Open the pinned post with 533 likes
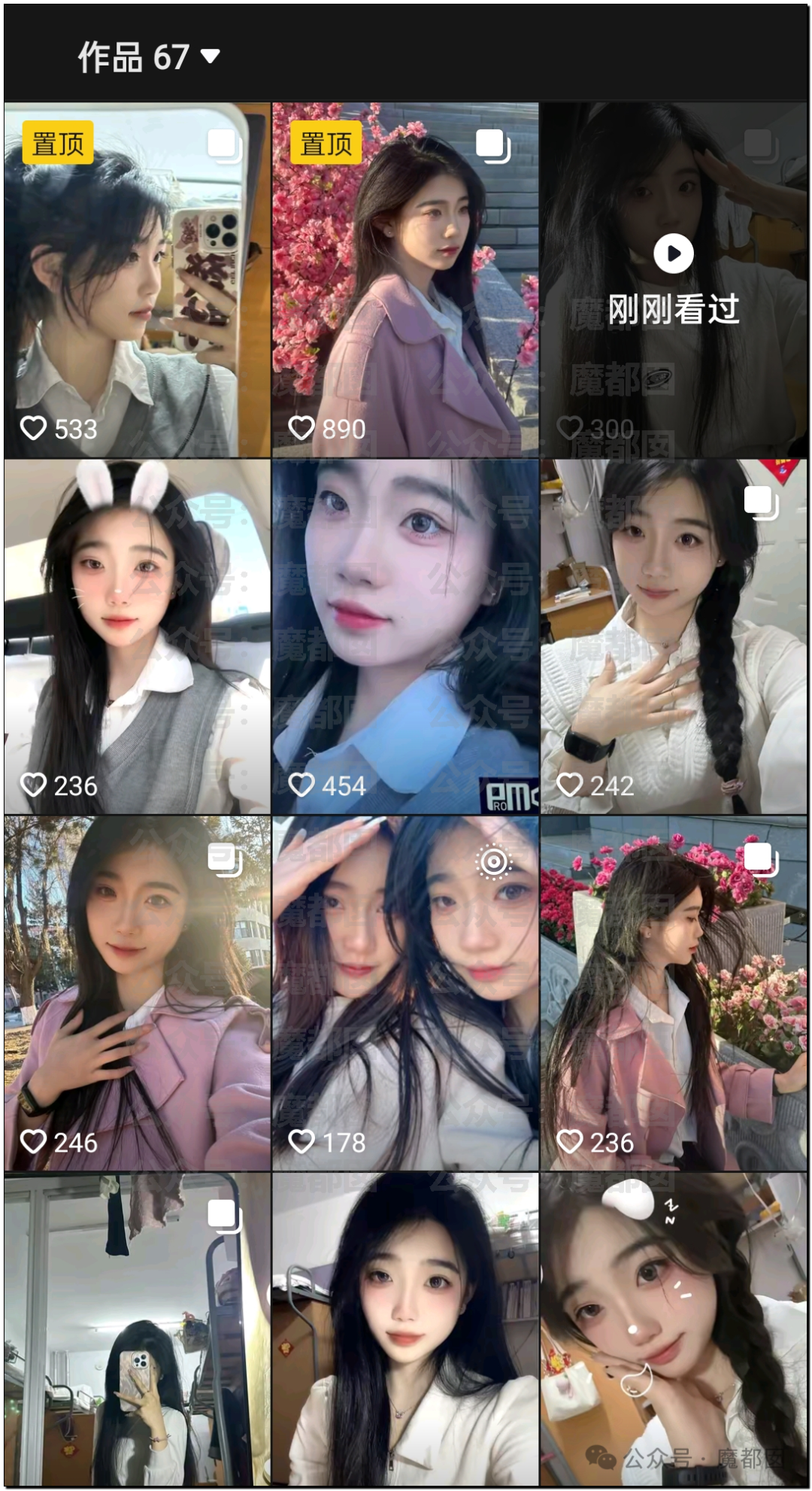The width and height of the screenshot is (812, 1491). 137,280
